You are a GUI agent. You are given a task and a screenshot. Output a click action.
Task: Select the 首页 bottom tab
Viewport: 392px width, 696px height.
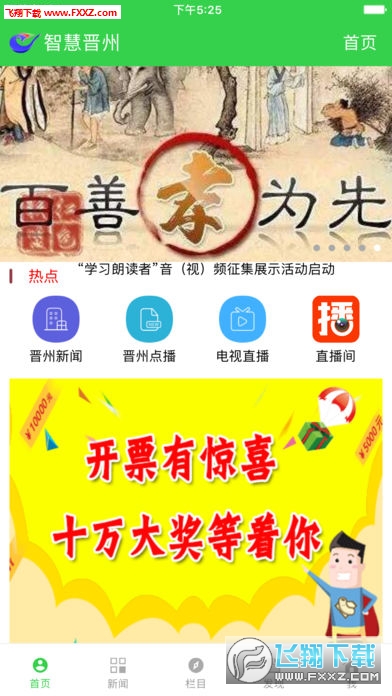tap(40, 672)
